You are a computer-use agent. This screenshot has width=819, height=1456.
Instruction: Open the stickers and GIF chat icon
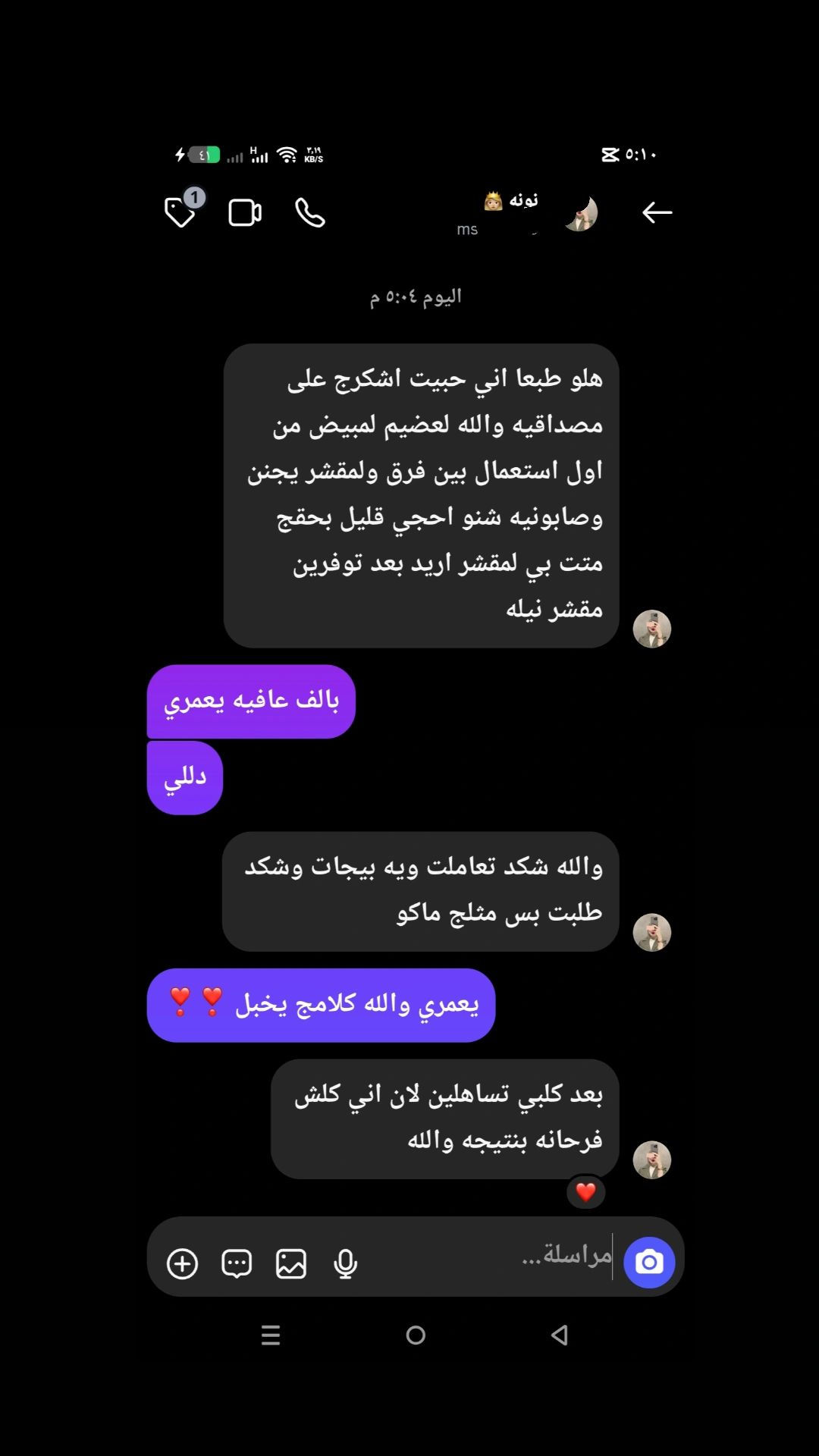(x=237, y=1264)
